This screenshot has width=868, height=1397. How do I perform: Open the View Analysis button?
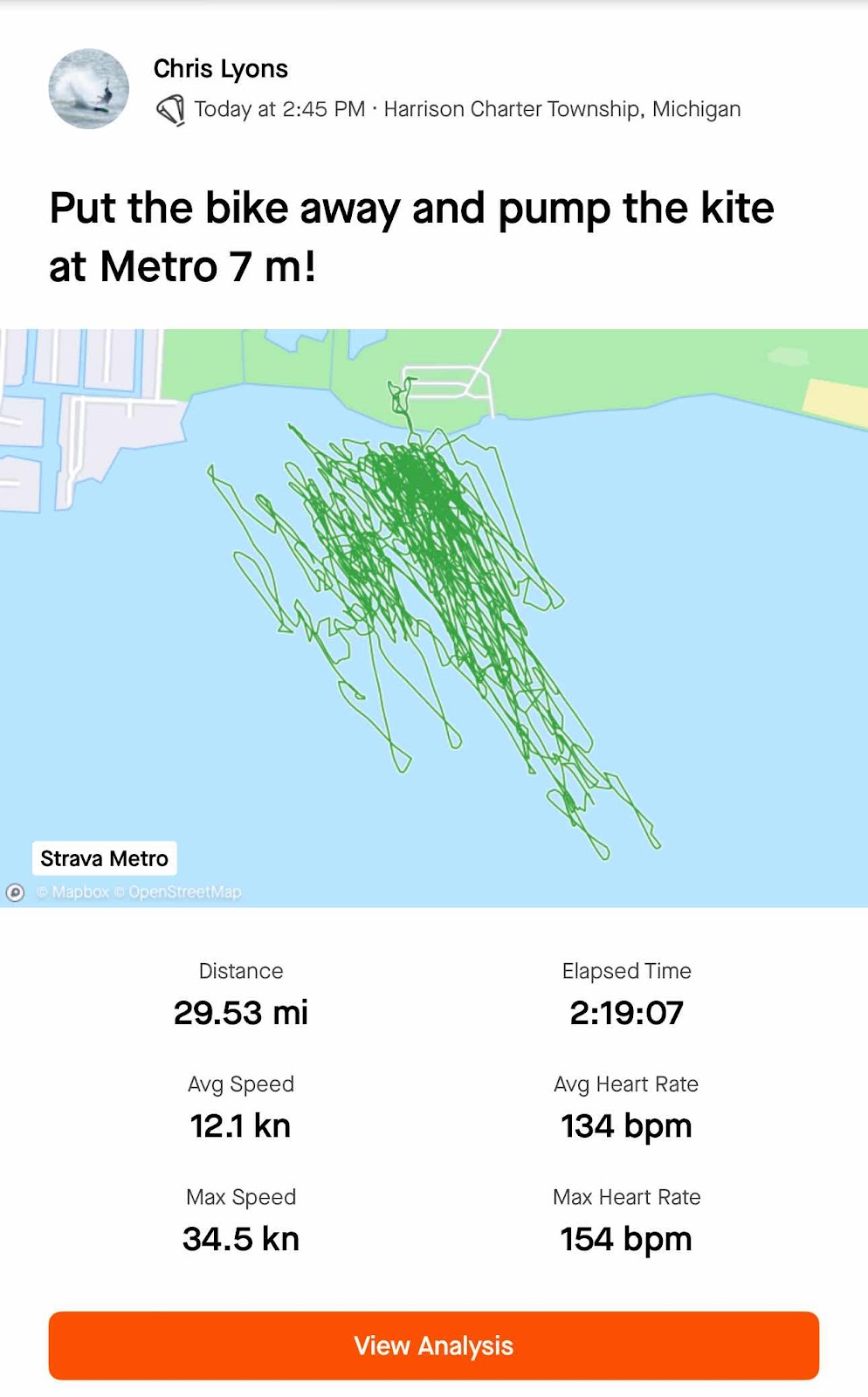[x=434, y=1345]
